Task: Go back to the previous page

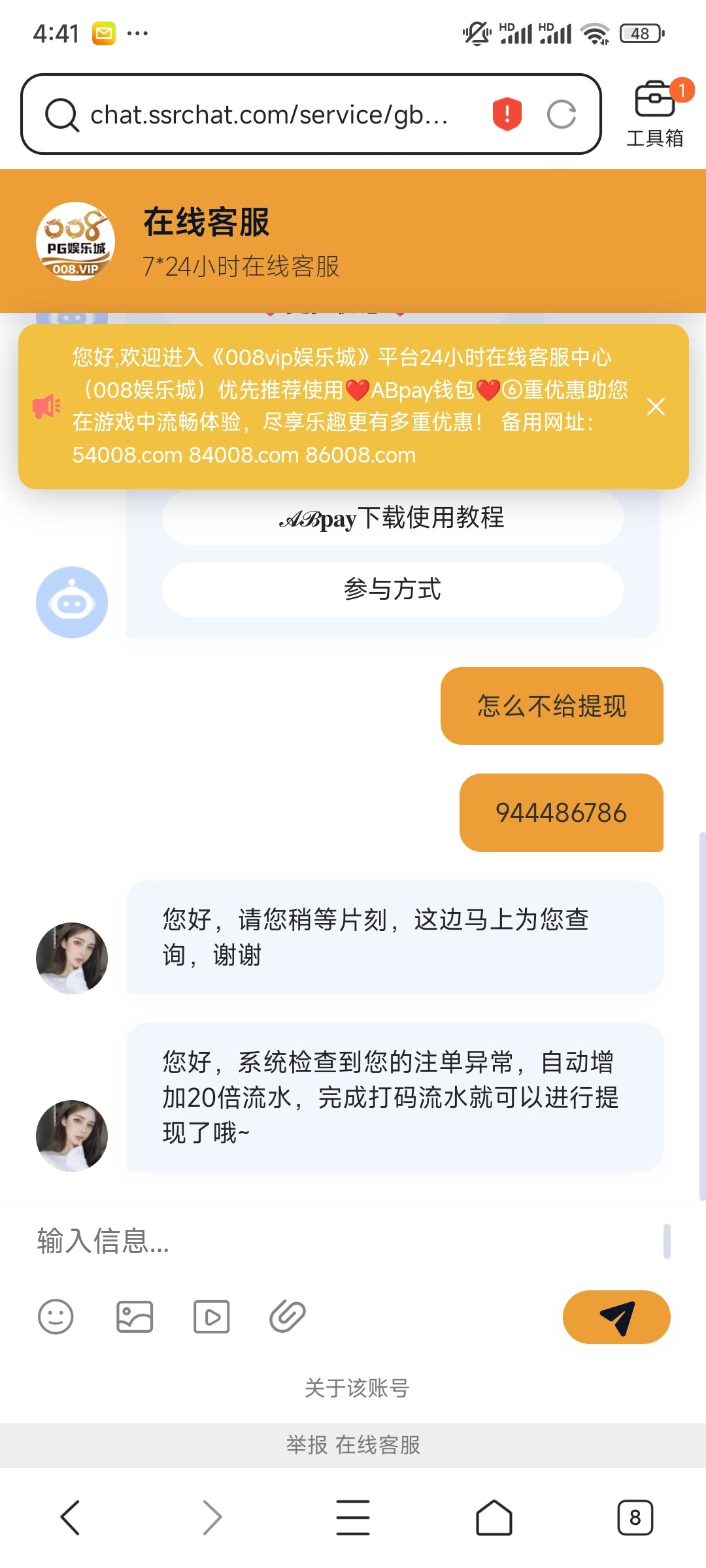Action: [70, 1517]
